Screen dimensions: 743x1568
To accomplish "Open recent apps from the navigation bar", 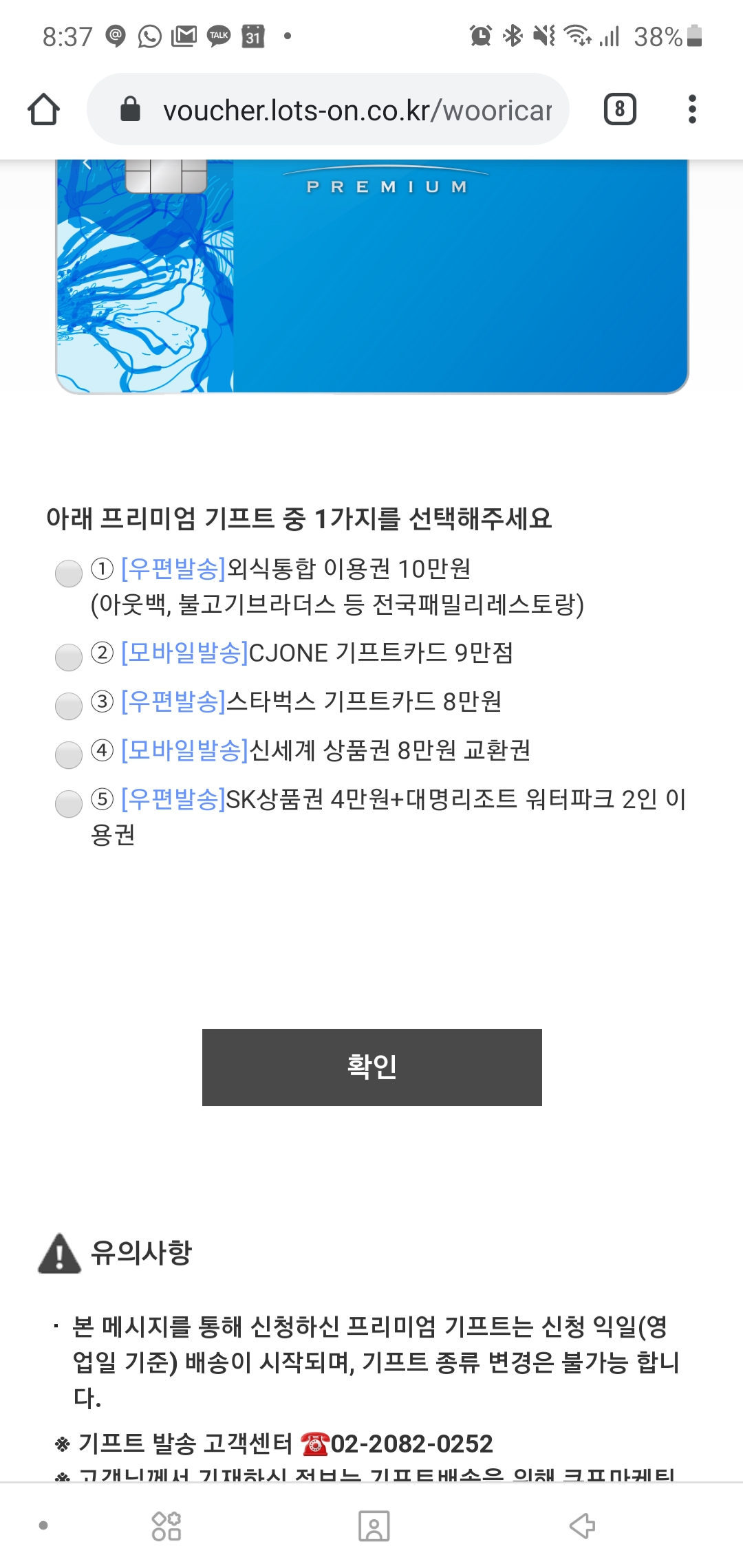I will pyautogui.click(x=166, y=1525).
